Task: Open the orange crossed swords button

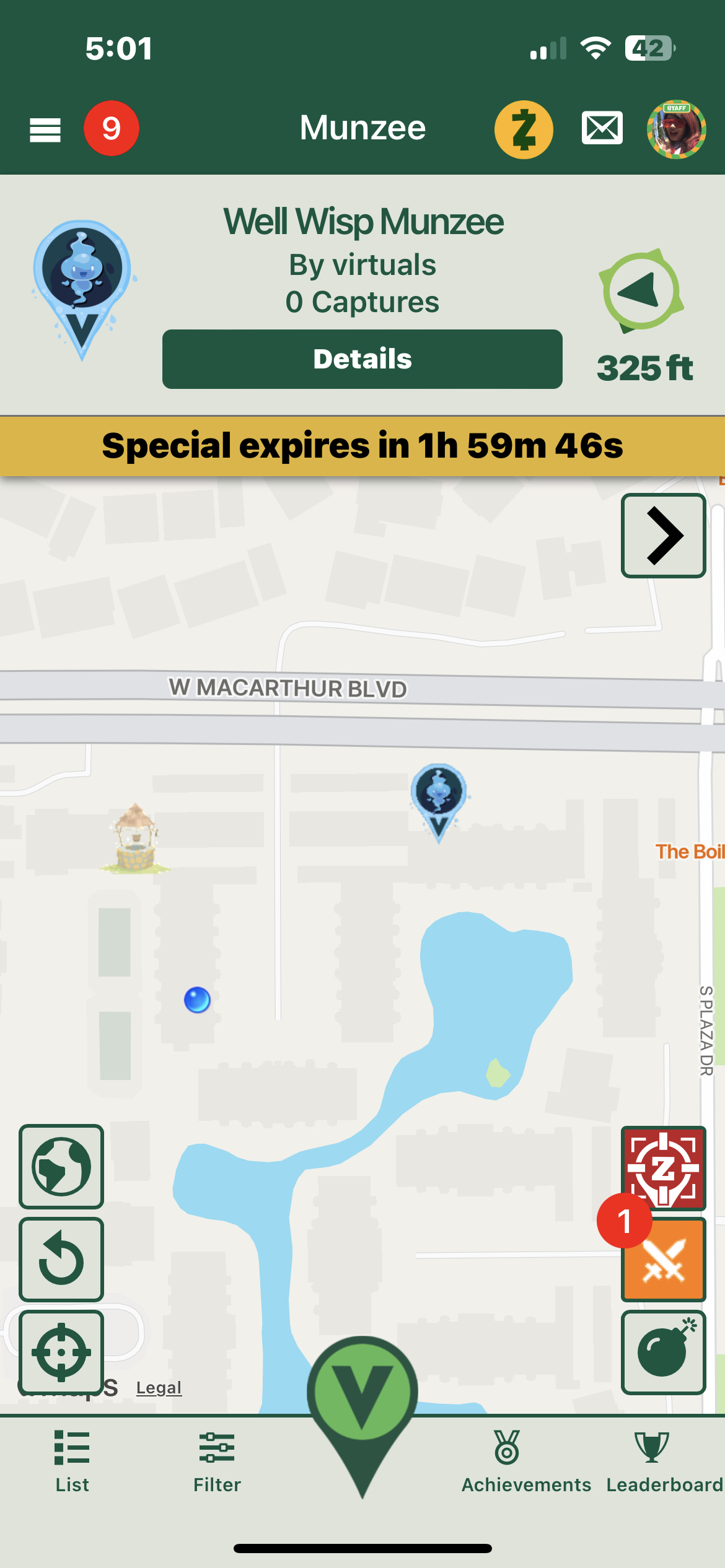Action: [664, 1260]
